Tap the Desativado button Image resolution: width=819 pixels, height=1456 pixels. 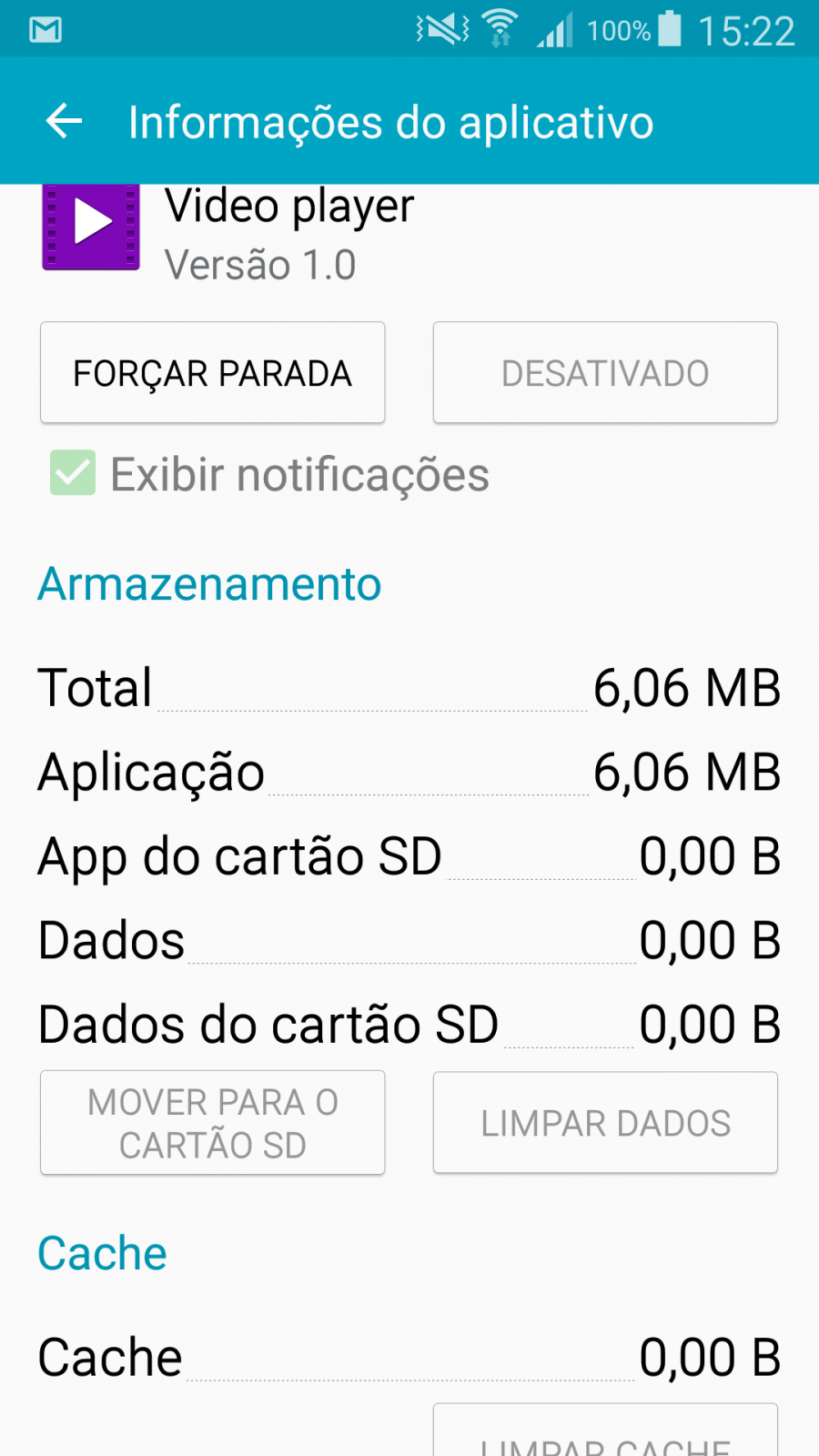pyautogui.click(x=605, y=372)
